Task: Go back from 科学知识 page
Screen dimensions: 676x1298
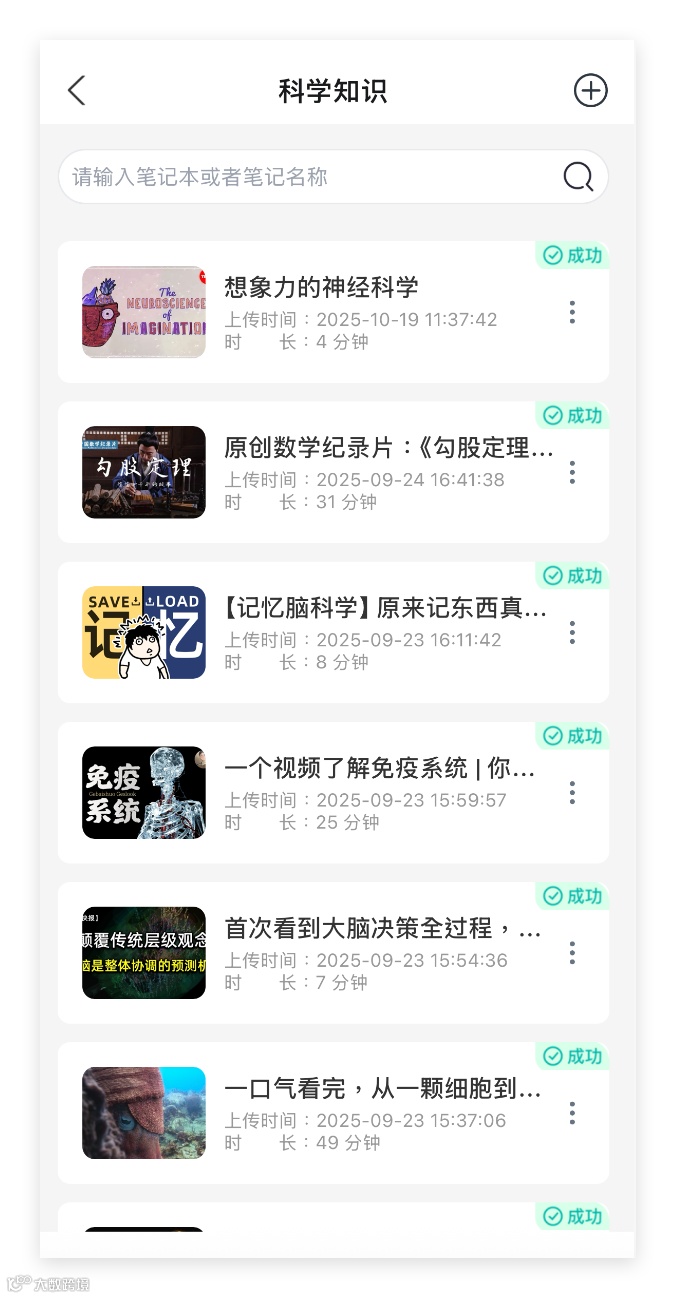Action: 77,91
